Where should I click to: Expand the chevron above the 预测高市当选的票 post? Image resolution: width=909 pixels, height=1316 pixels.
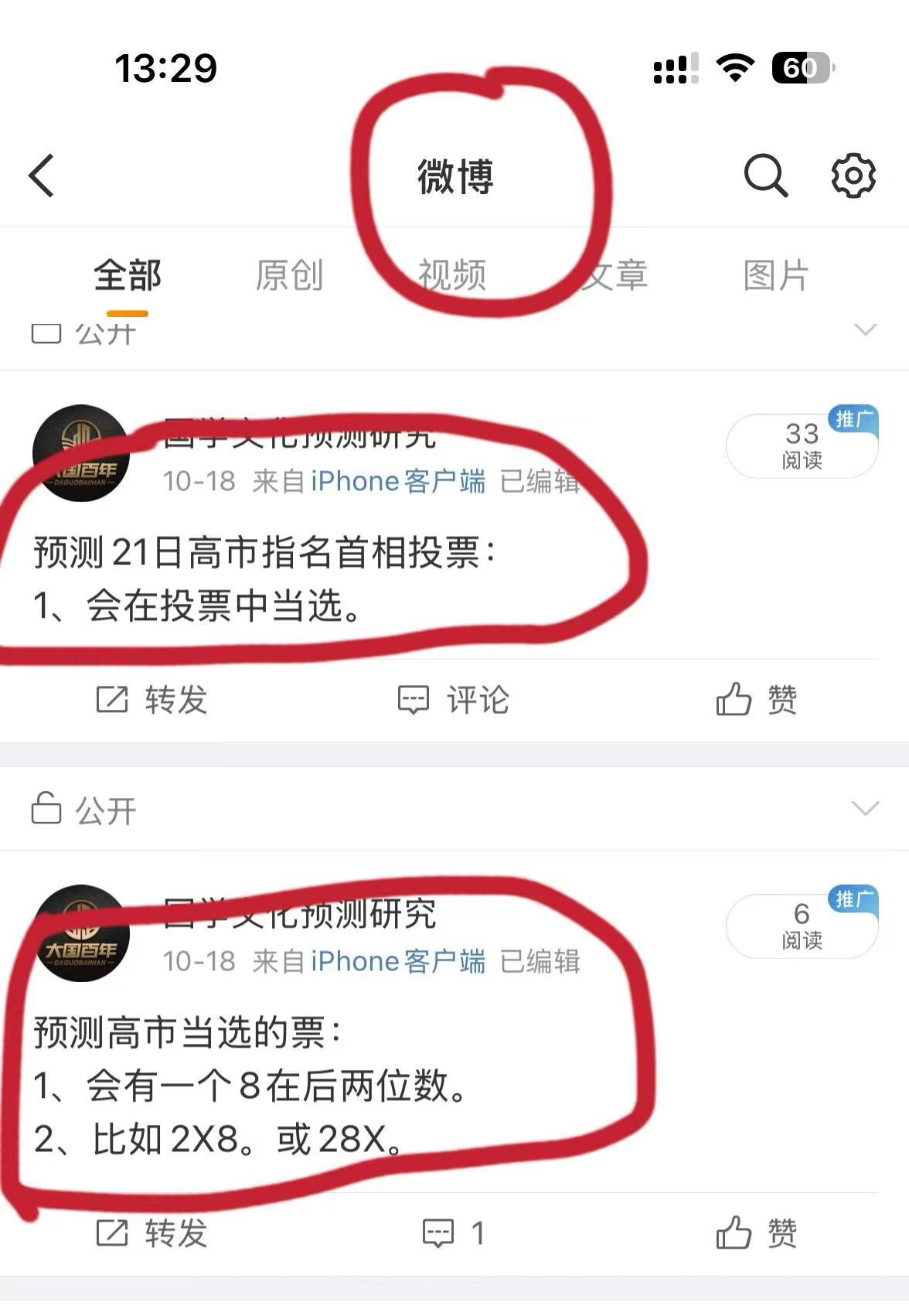tap(865, 809)
